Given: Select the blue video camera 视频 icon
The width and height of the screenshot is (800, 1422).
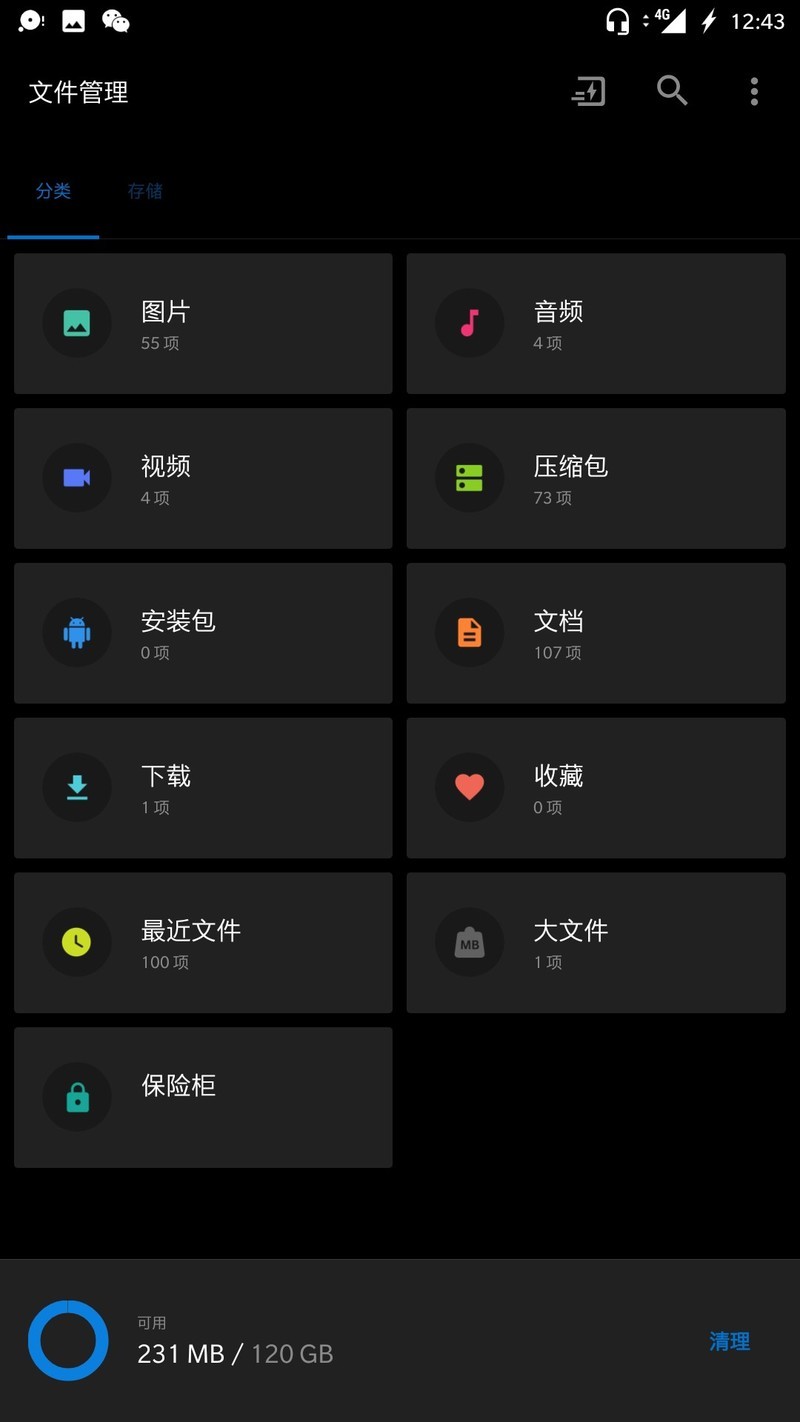Looking at the screenshot, I should pos(77,478).
